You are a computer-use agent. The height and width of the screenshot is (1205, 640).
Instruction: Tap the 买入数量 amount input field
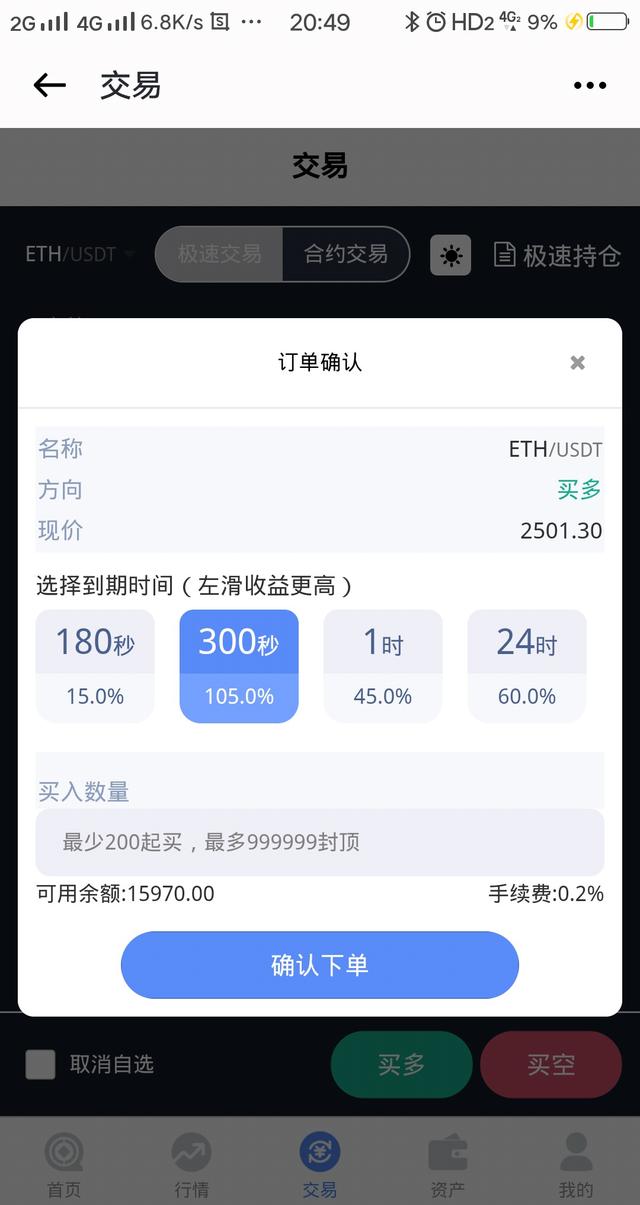[320, 842]
